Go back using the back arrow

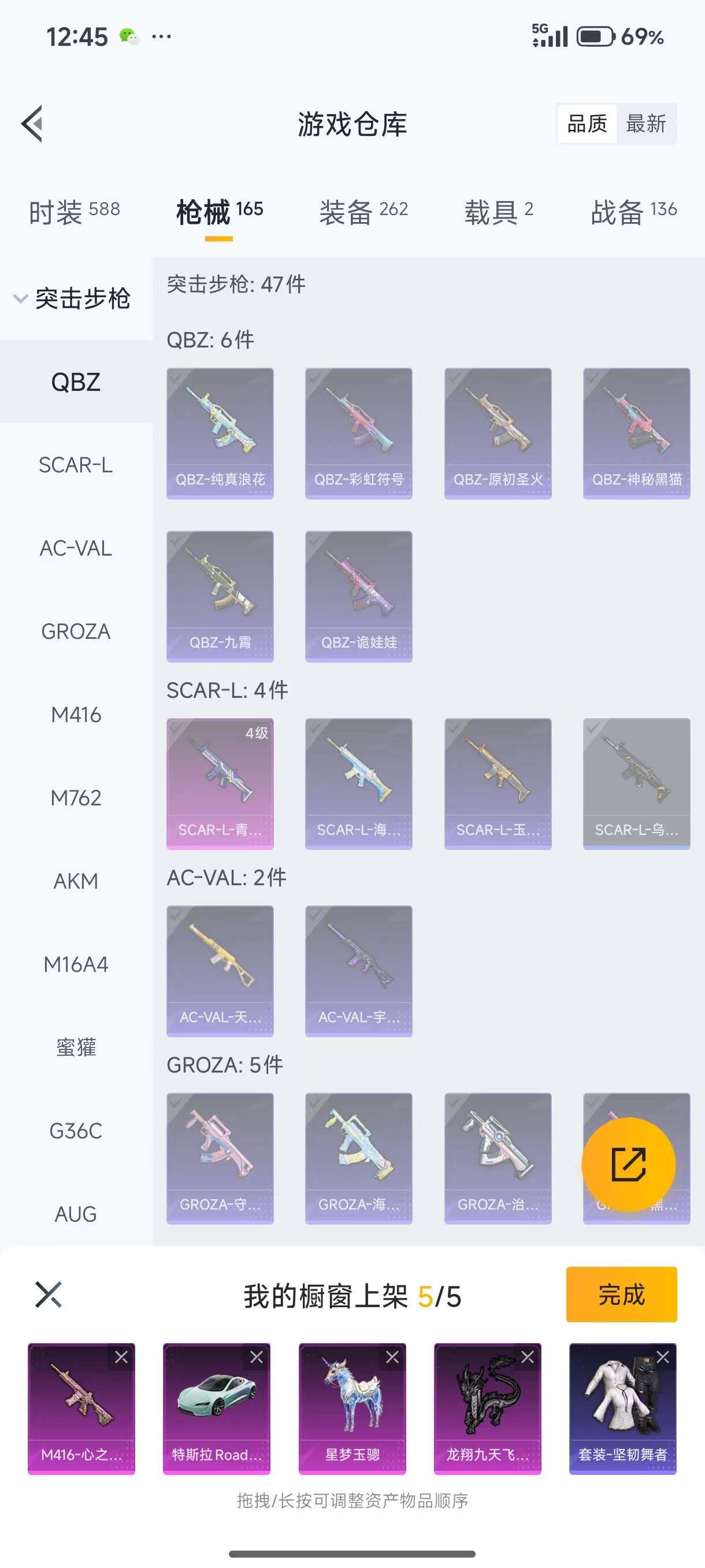click(33, 124)
